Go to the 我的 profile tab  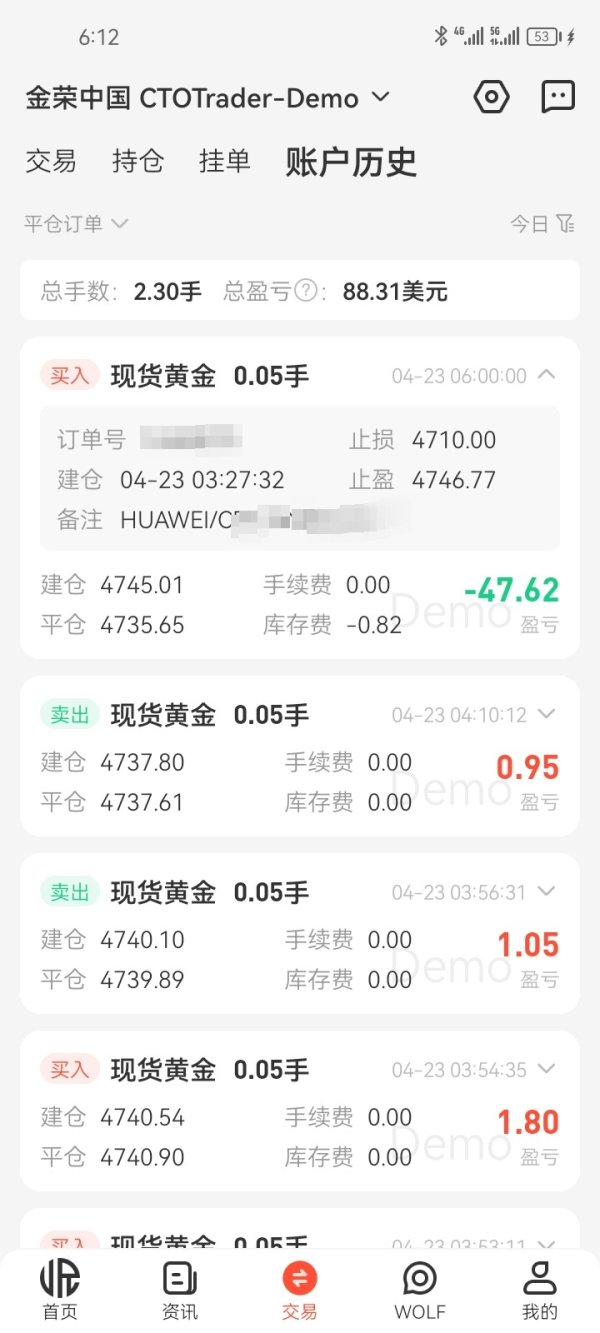pyautogui.click(x=539, y=1289)
